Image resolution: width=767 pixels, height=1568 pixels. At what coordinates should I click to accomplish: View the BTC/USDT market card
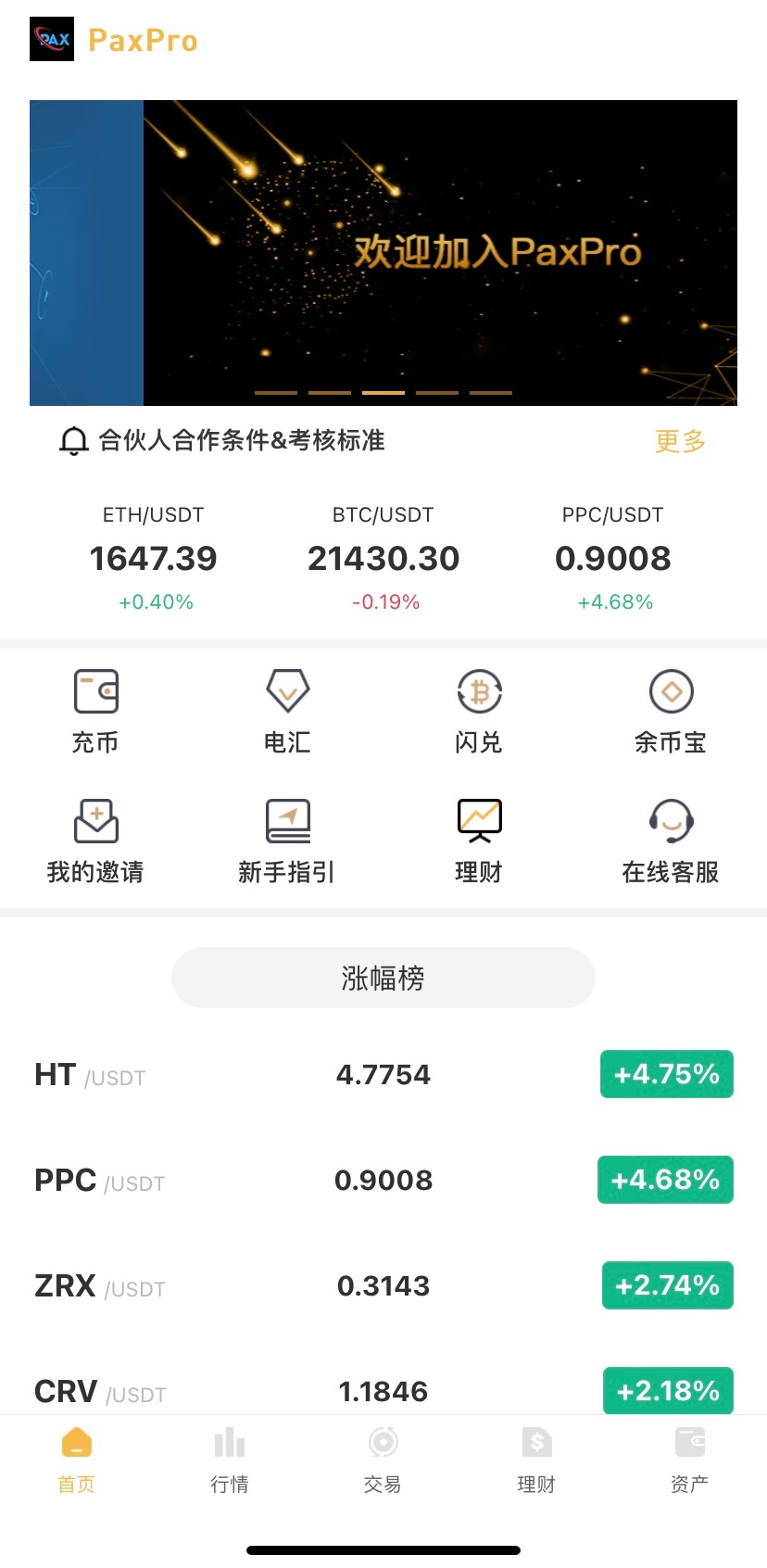(383, 559)
